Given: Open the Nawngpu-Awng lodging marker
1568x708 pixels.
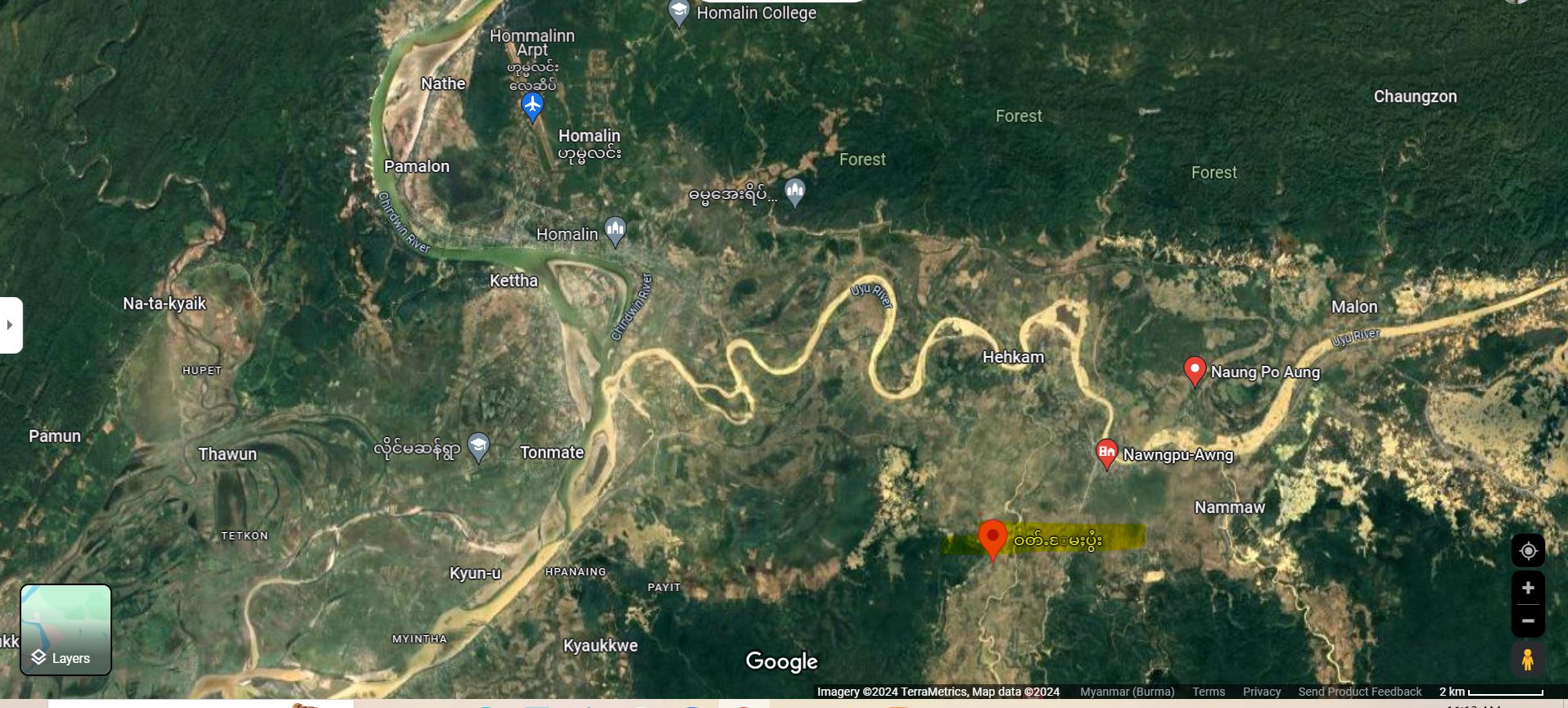Looking at the screenshot, I should tap(1106, 453).
